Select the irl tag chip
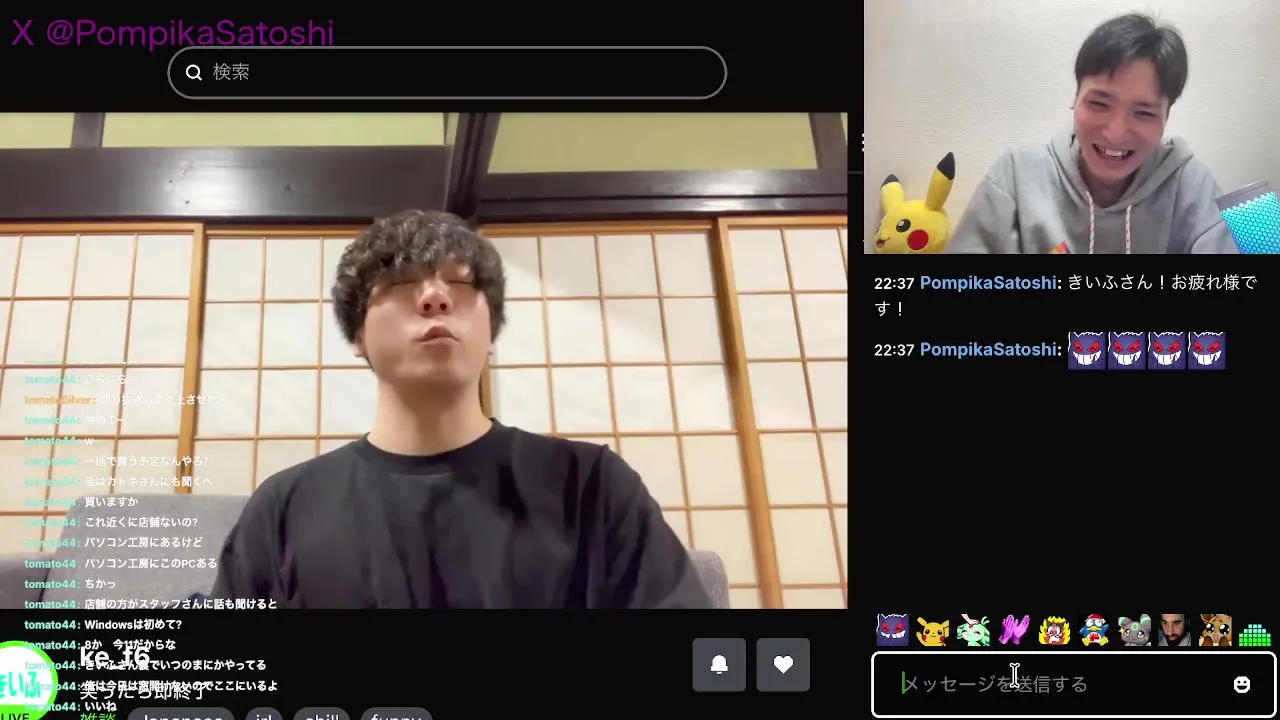Screen dimensions: 1280x720 (263, 716)
